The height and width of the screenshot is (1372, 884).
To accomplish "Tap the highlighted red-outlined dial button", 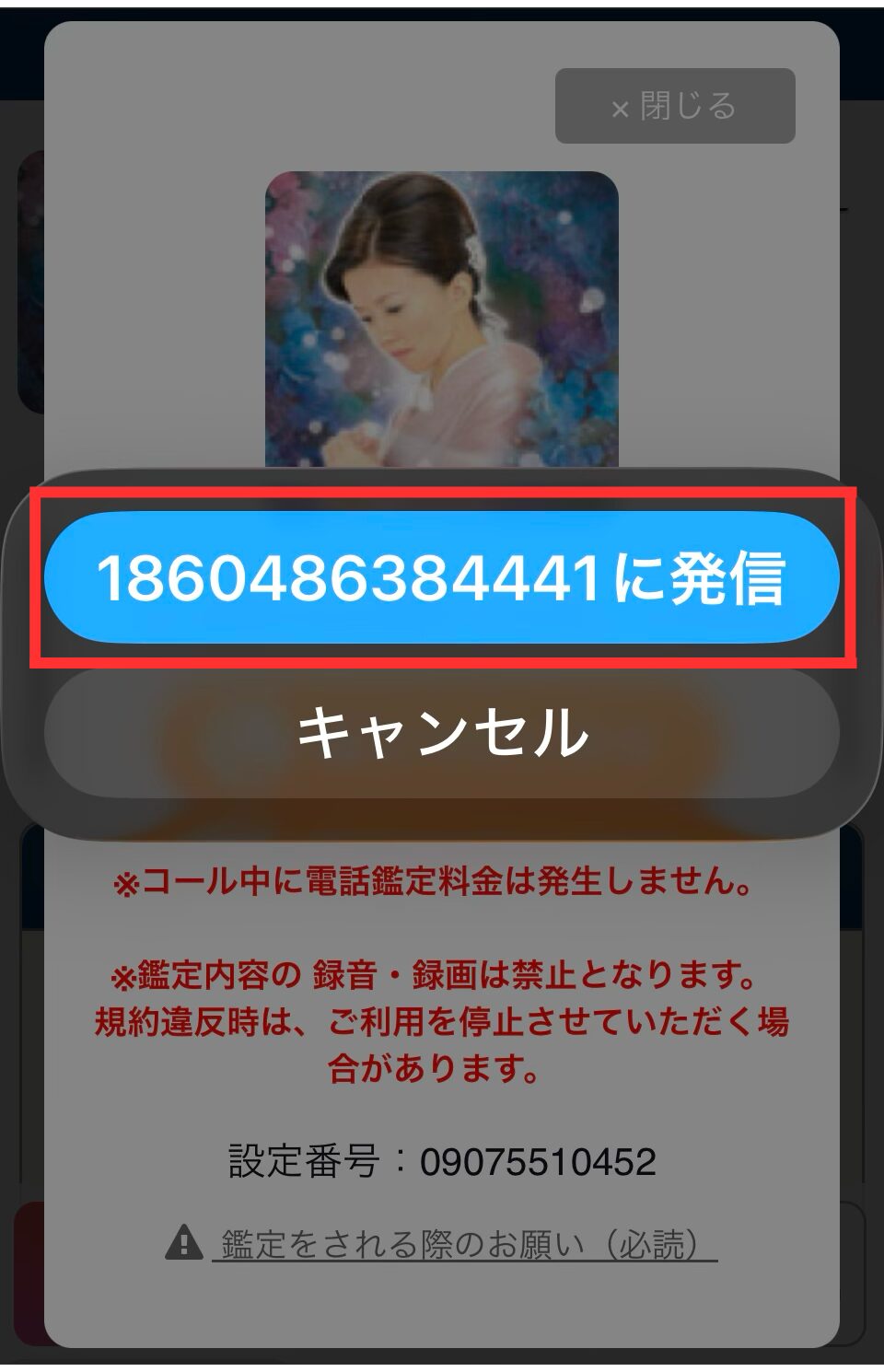I will (x=442, y=577).
